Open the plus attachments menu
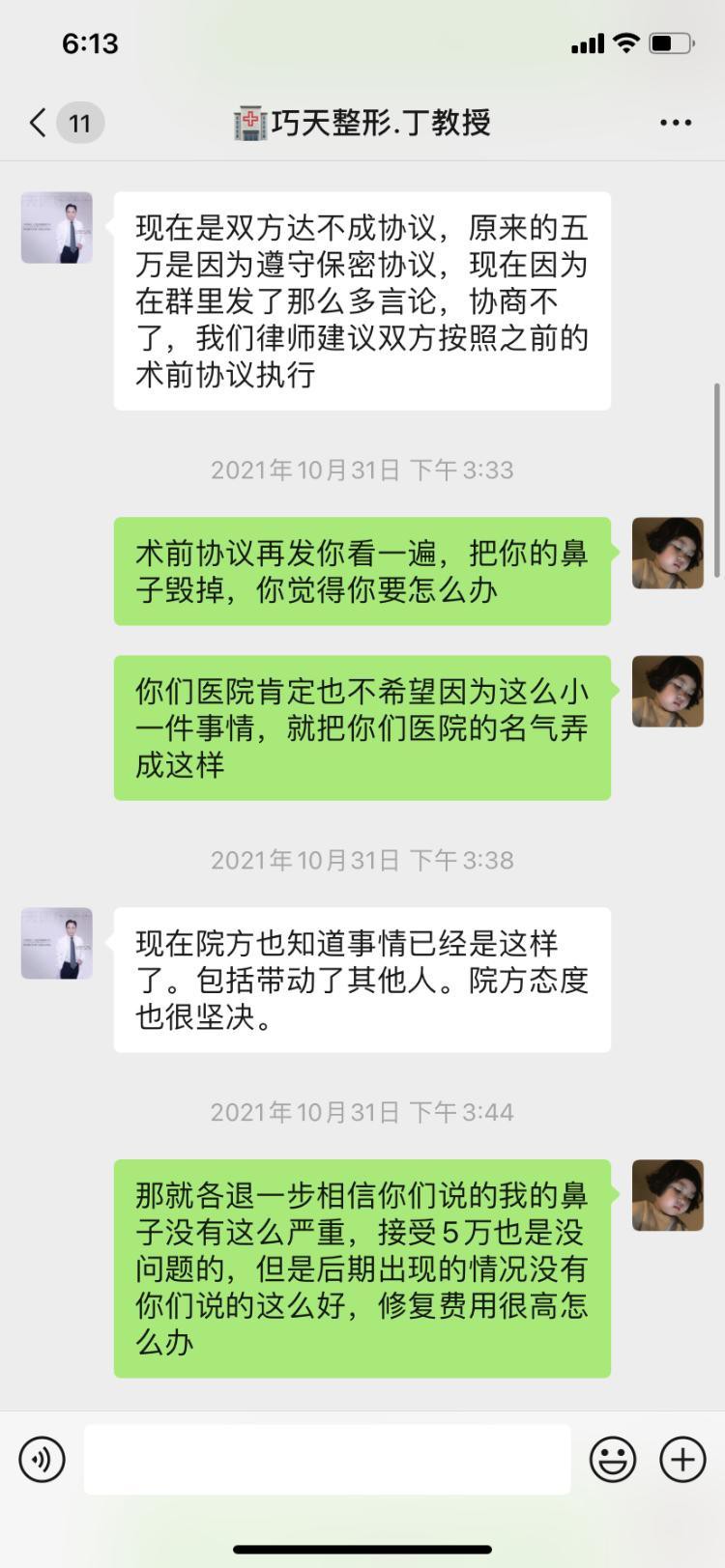 click(682, 1459)
